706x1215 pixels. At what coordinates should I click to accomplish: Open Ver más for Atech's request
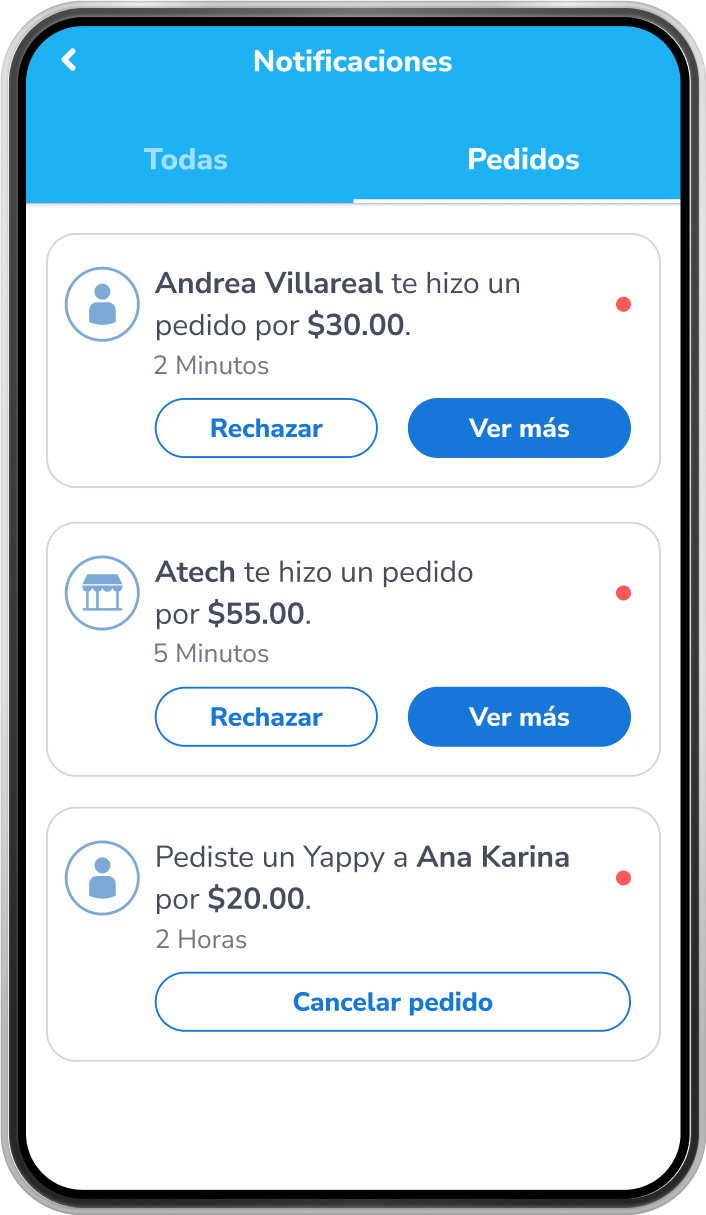(519, 717)
